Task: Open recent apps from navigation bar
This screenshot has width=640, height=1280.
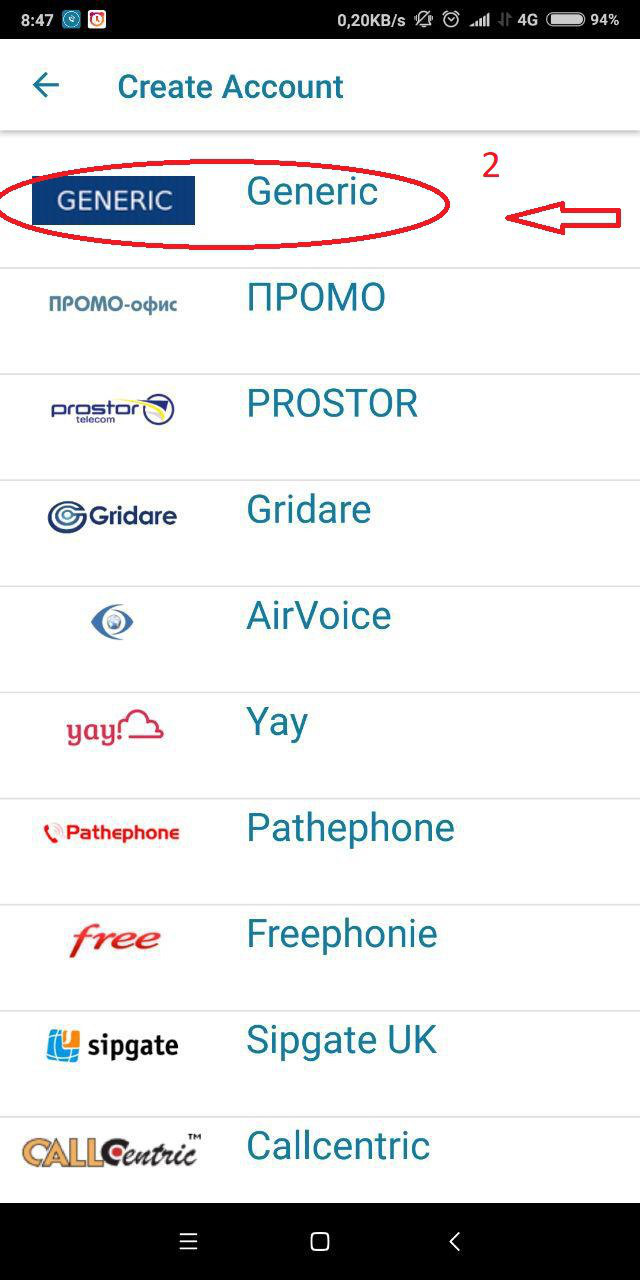Action: tap(188, 1242)
